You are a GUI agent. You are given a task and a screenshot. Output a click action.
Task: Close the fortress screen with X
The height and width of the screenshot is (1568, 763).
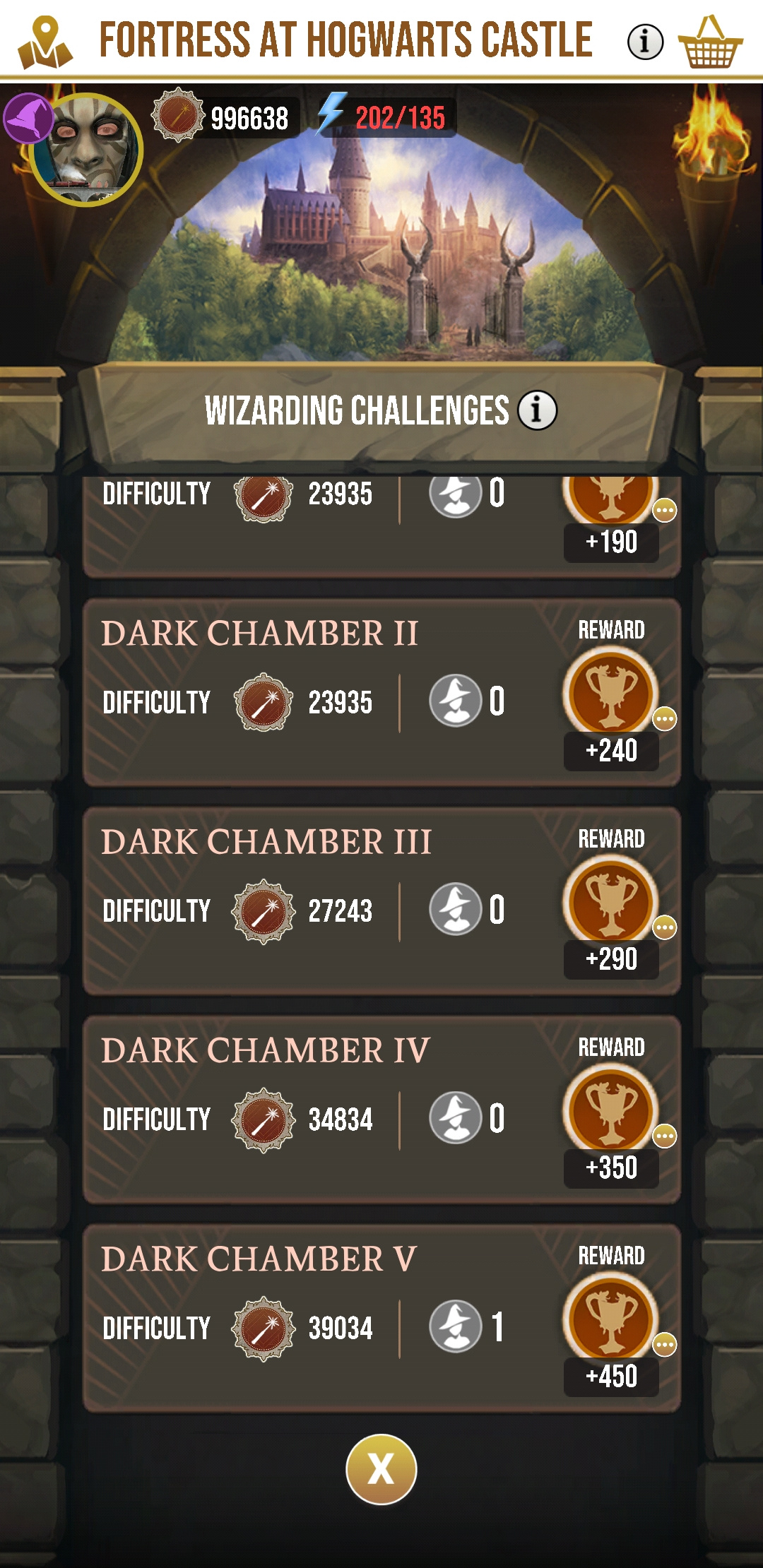[381, 1469]
